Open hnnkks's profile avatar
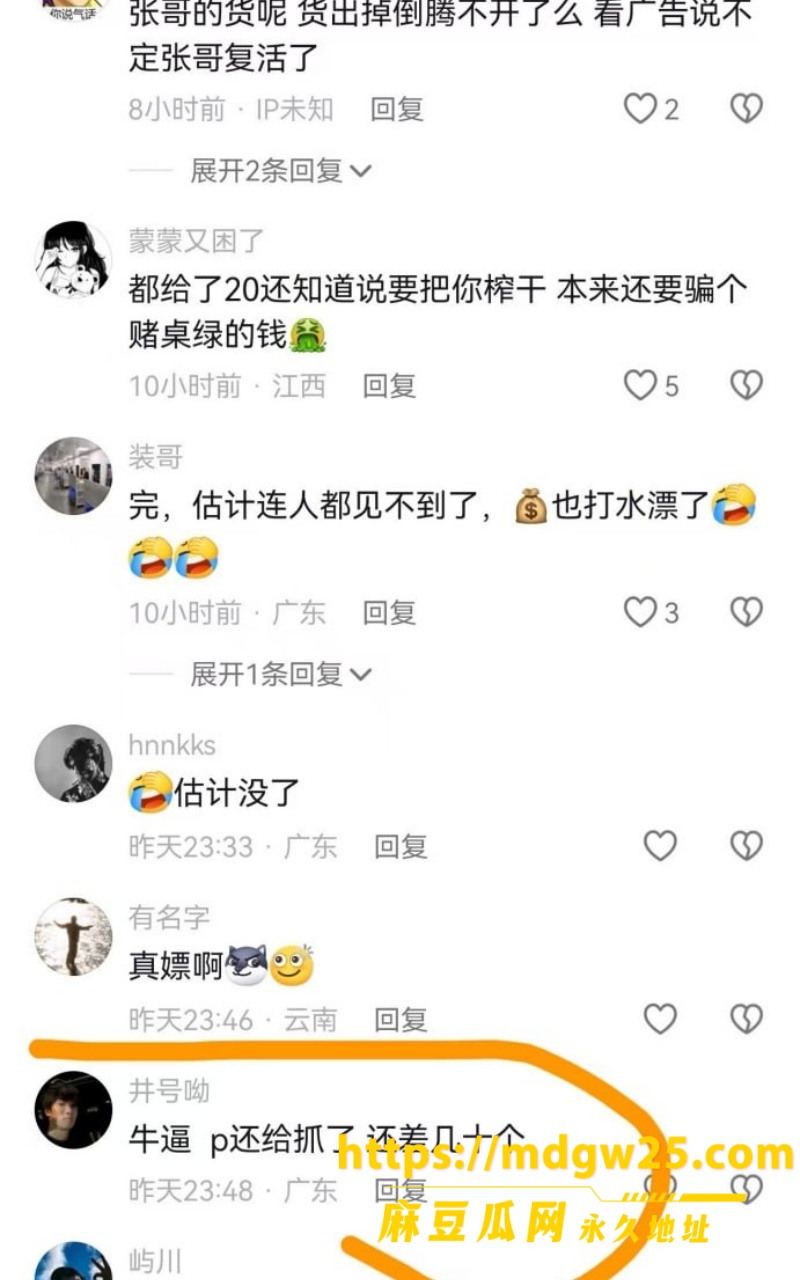 tap(74, 763)
